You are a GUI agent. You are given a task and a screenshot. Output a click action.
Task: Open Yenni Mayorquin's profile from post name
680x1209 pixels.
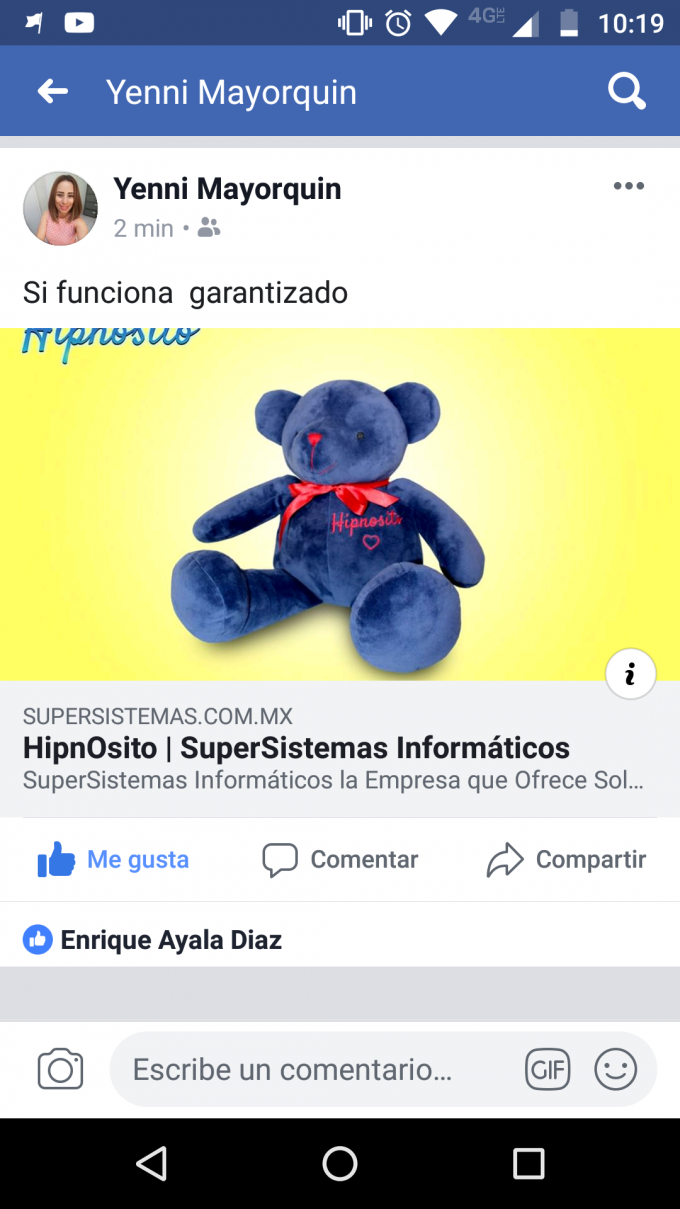[227, 188]
